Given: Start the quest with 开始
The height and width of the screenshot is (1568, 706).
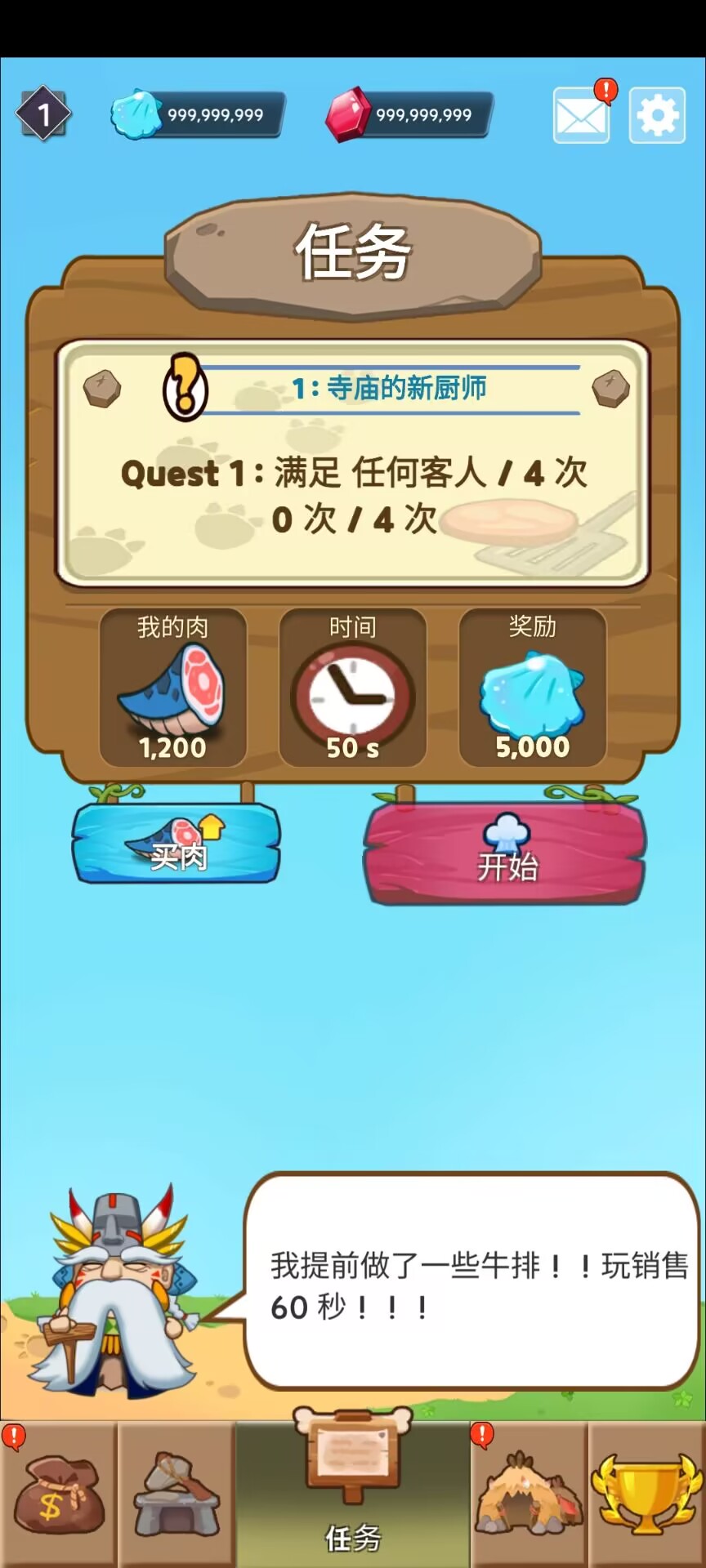Looking at the screenshot, I should point(505,853).
